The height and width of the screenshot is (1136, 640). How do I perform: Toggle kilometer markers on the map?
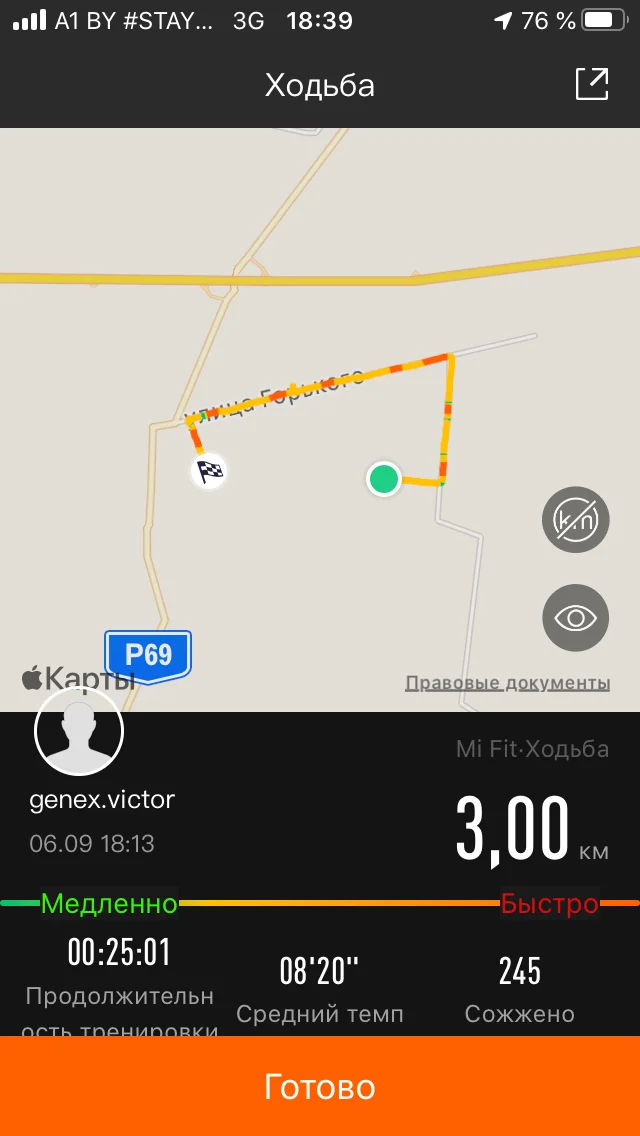point(575,519)
